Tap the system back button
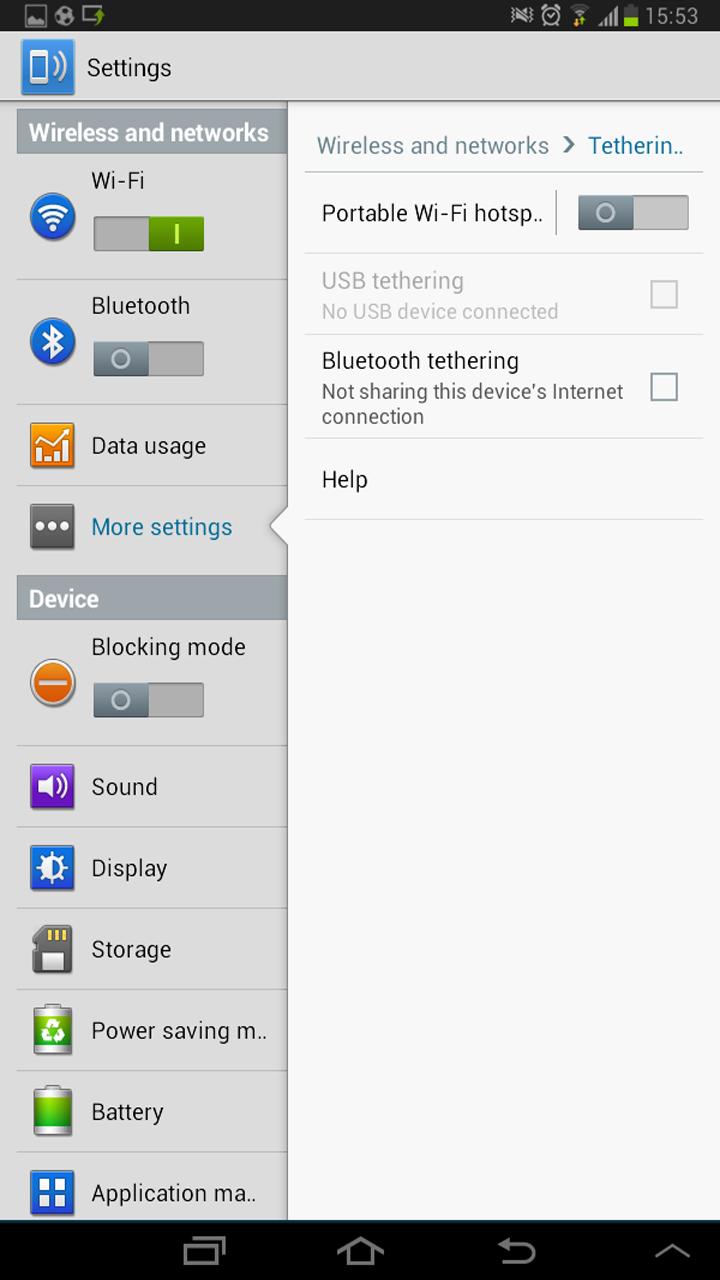The height and width of the screenshot is (1280, 720). tap(517, 1250)
